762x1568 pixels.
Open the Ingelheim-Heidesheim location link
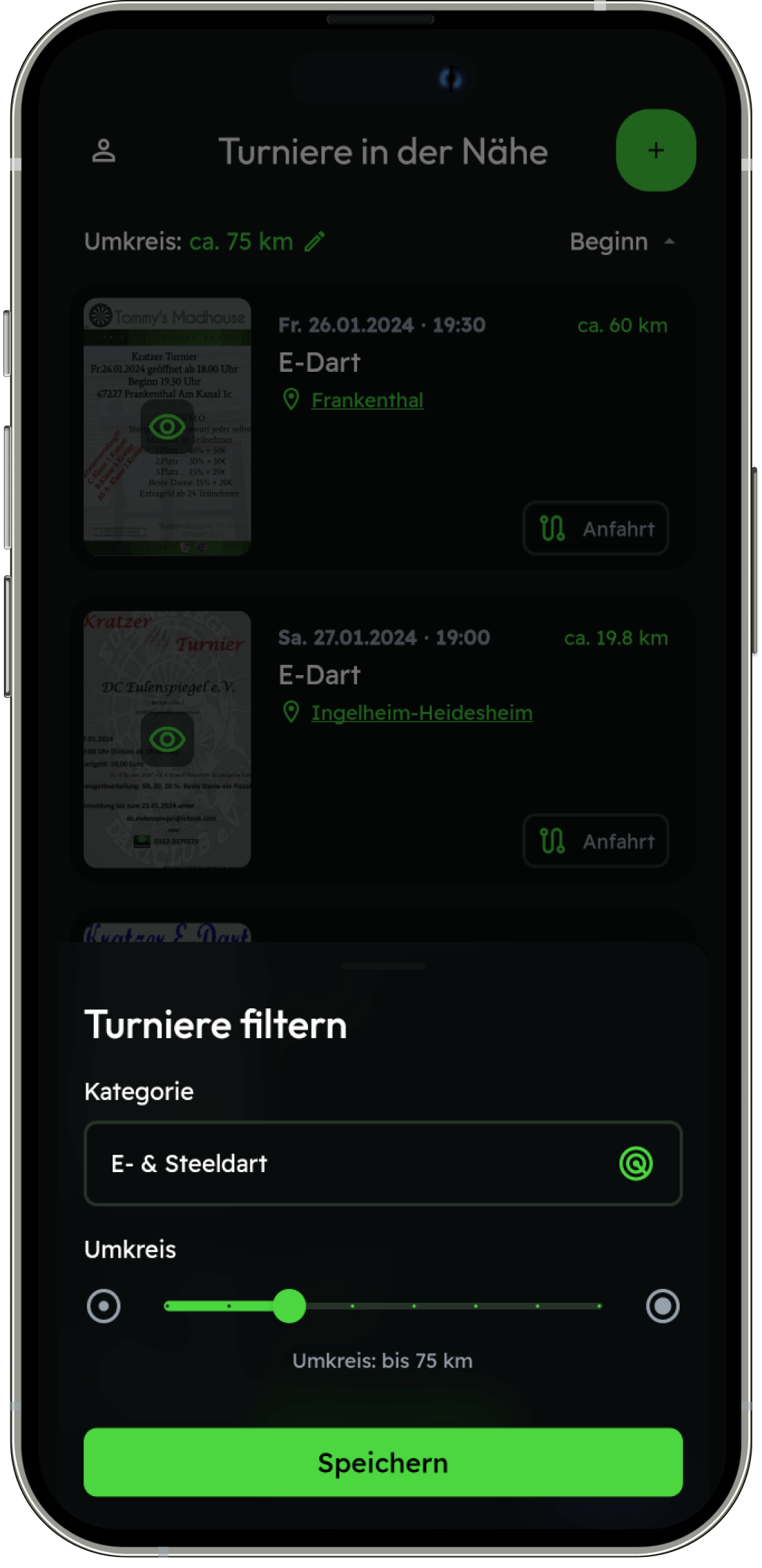[421, 712]
